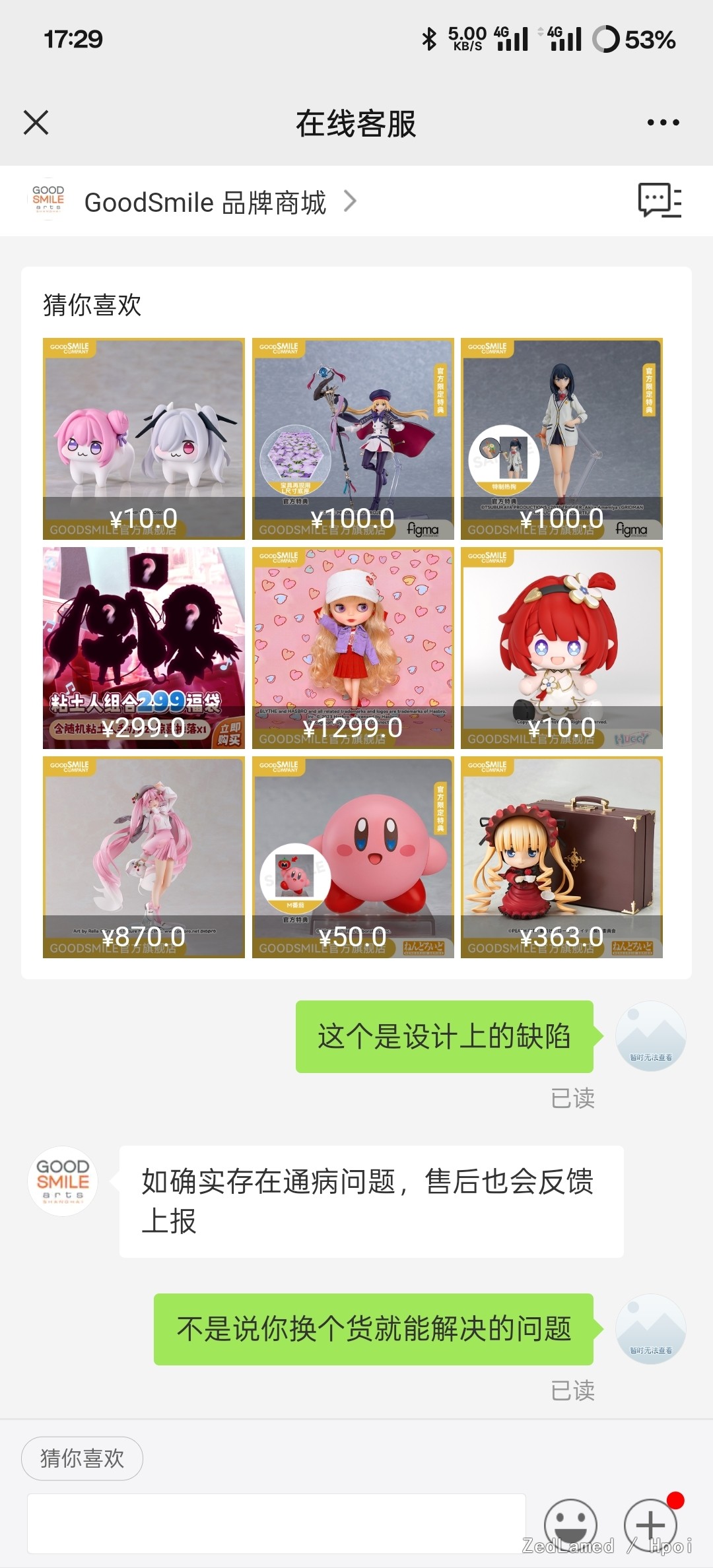Open the pink and white plush ¥10.0 product
The height and width of the screenshot is (1568, 713).
[144, 439]
